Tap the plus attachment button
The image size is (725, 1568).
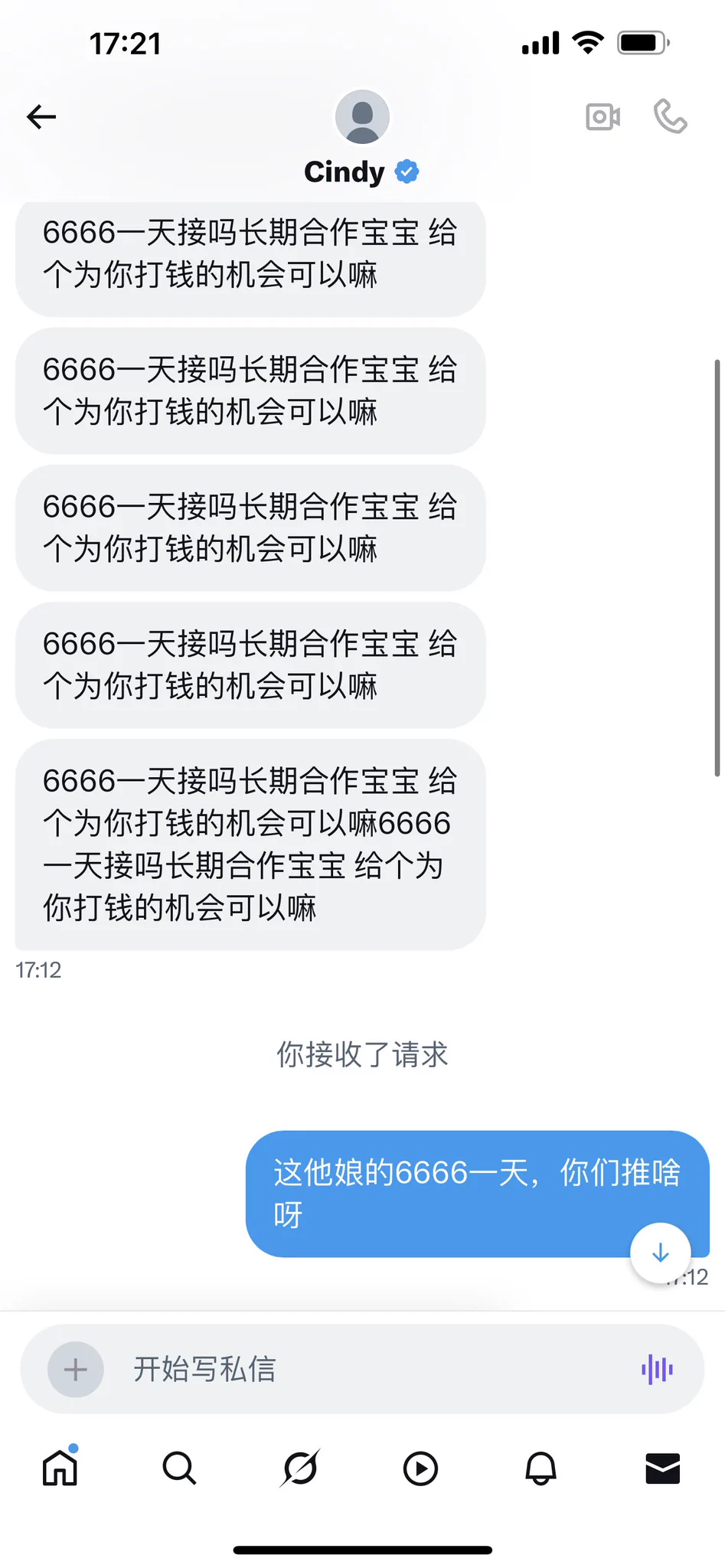[x=76, y=1370]
